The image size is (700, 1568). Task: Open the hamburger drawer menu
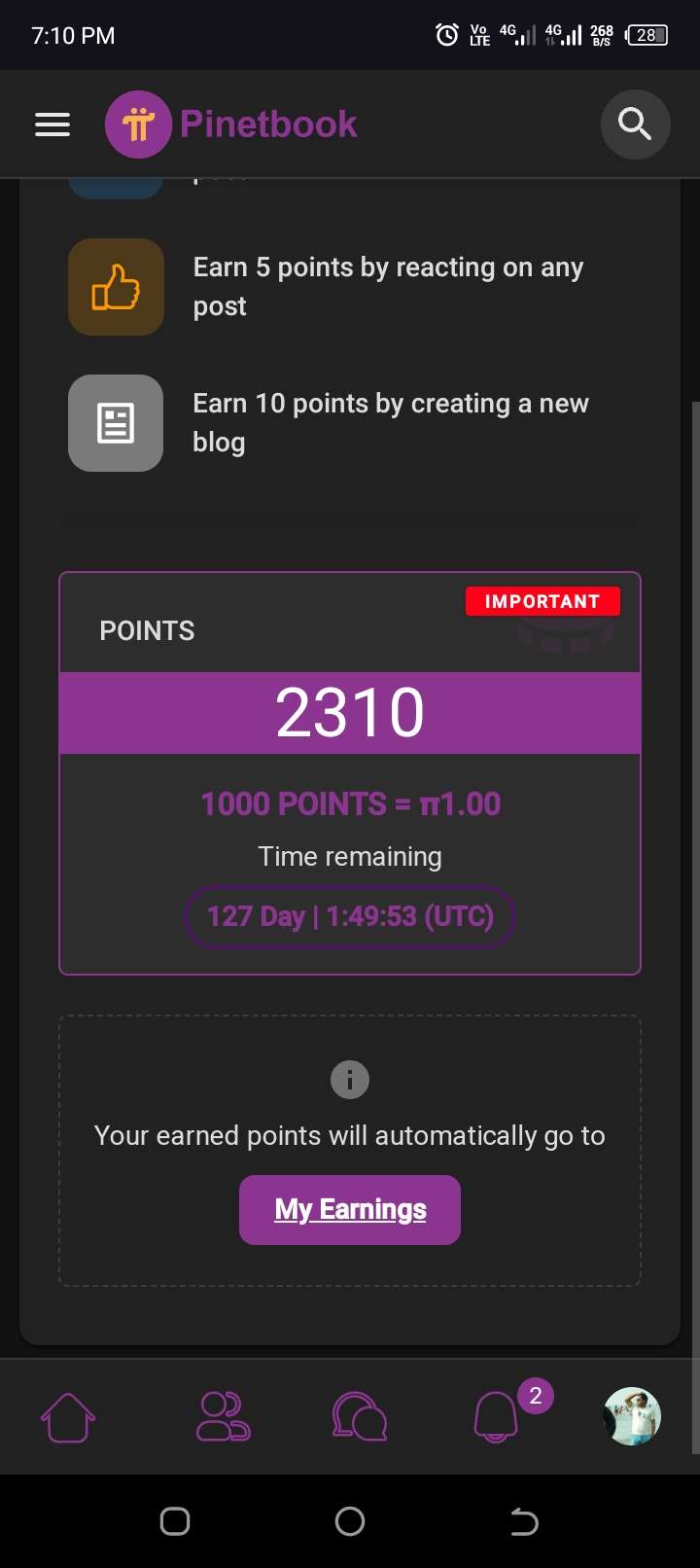52,125
